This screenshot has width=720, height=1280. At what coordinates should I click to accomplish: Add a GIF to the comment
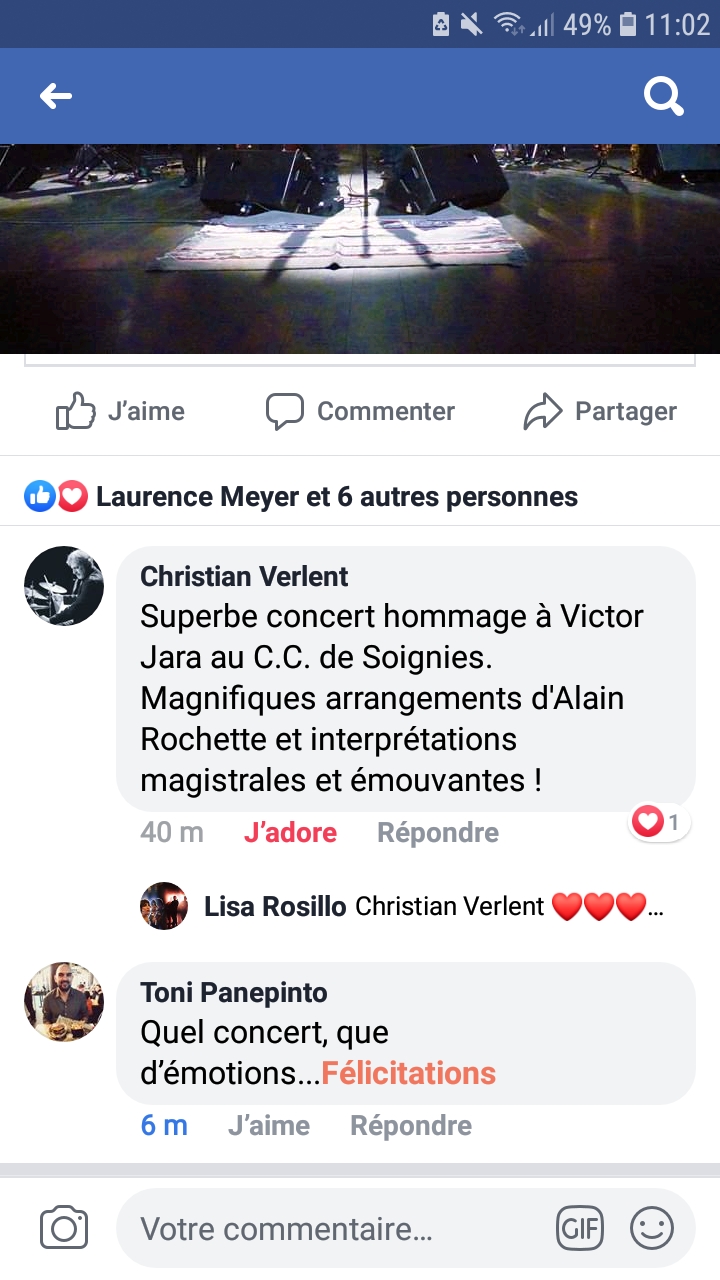(580, 1228)
